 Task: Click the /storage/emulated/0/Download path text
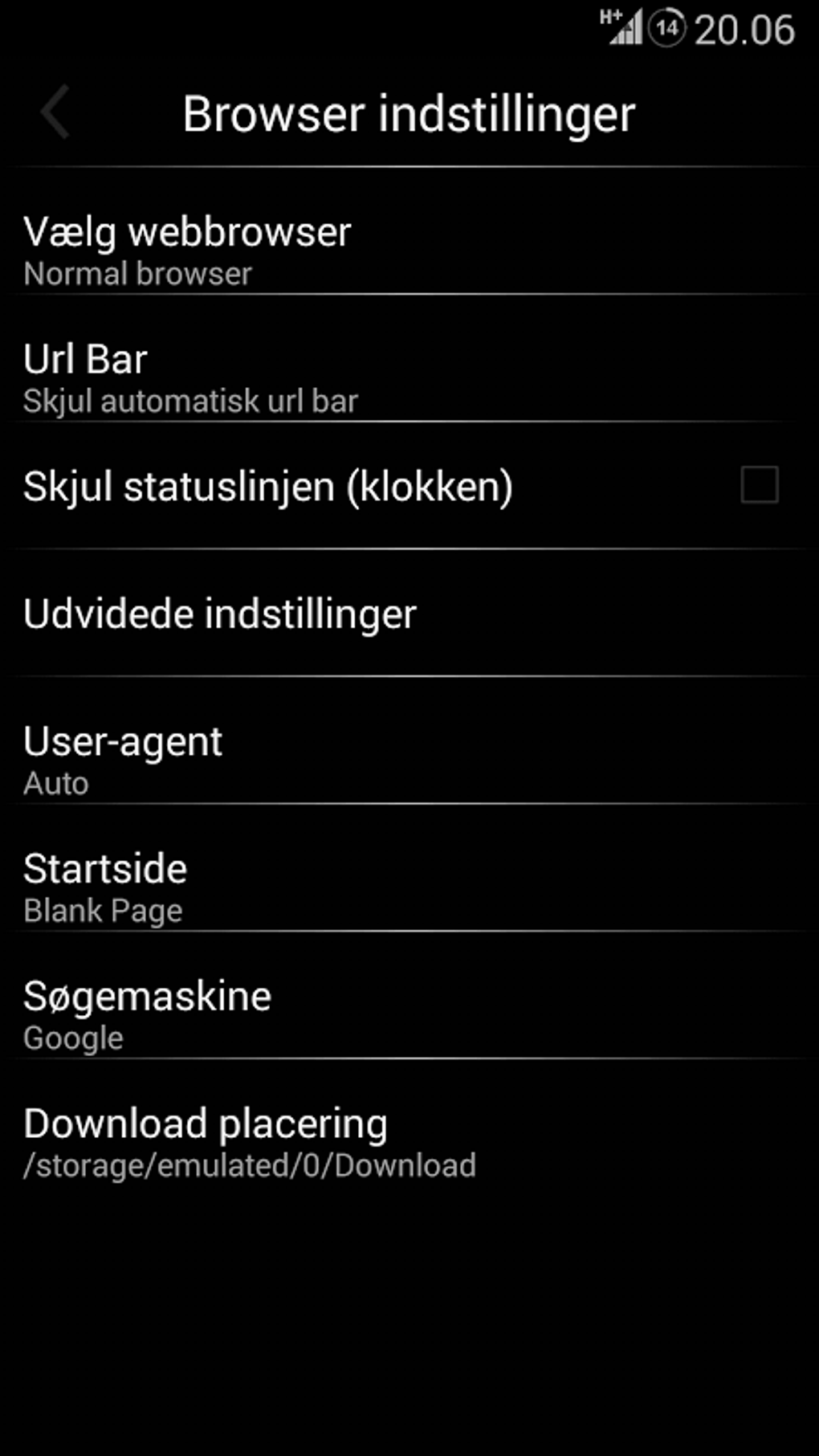click(x=249, y=1164)
